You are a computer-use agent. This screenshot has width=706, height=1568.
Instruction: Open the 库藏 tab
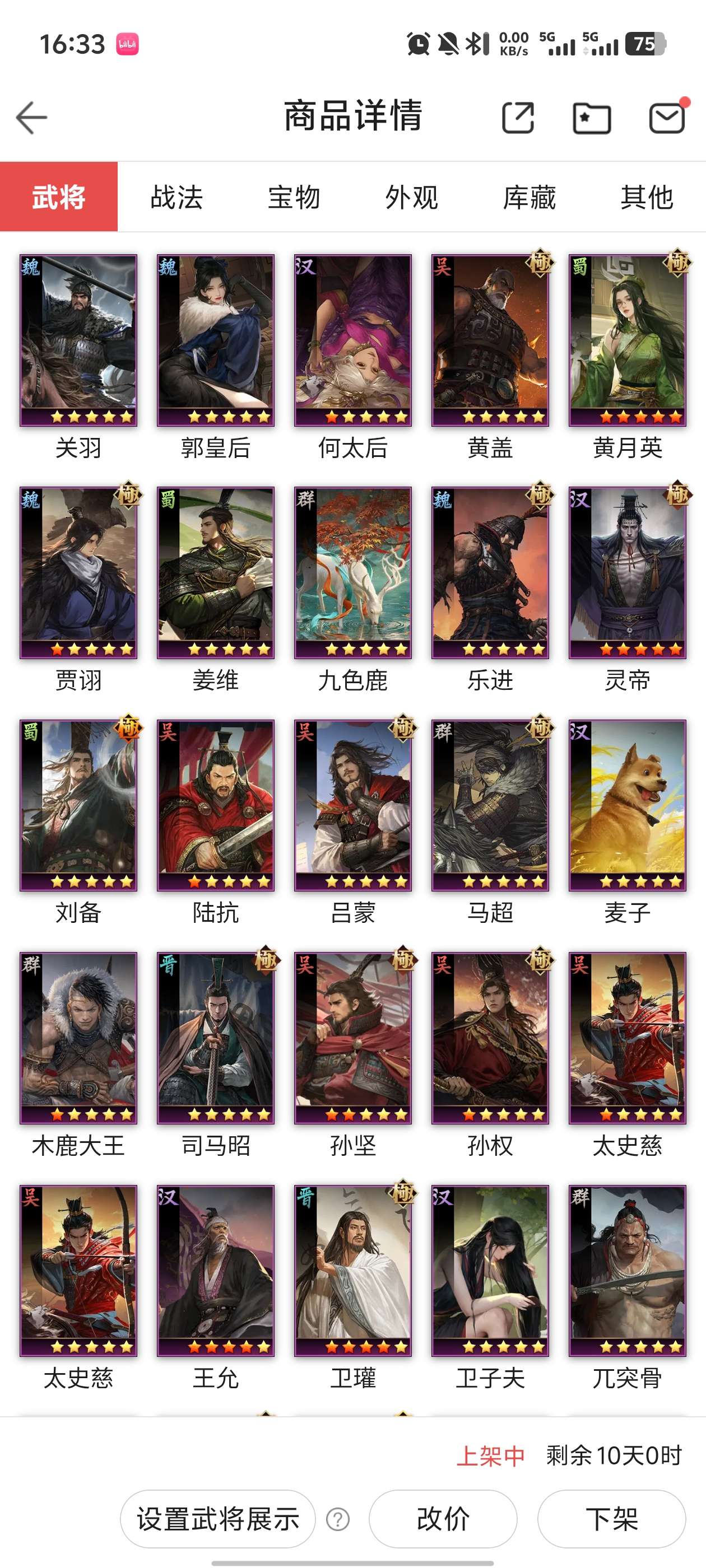(x=529, y=197)
